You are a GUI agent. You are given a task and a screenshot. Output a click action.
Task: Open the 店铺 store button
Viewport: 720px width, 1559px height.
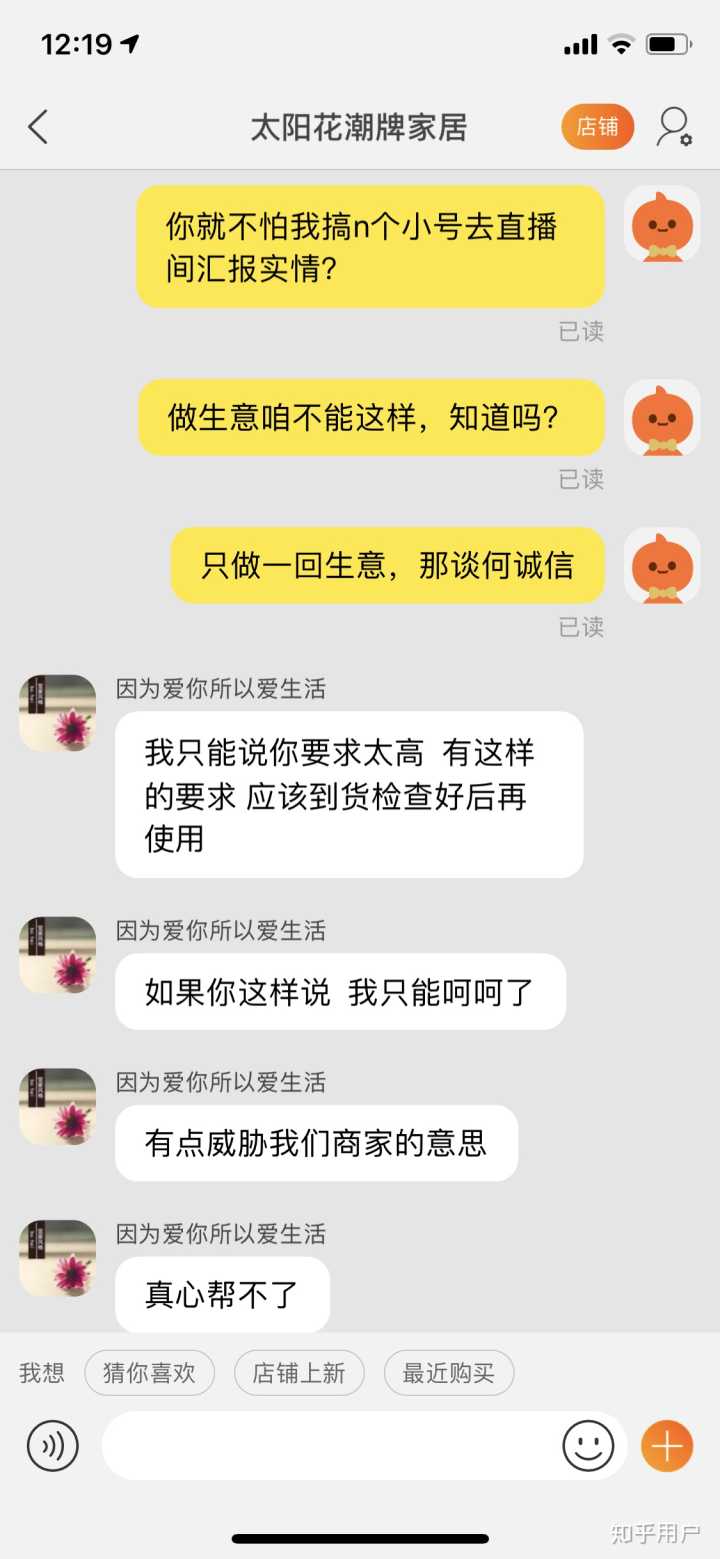(x=597, y=127)
